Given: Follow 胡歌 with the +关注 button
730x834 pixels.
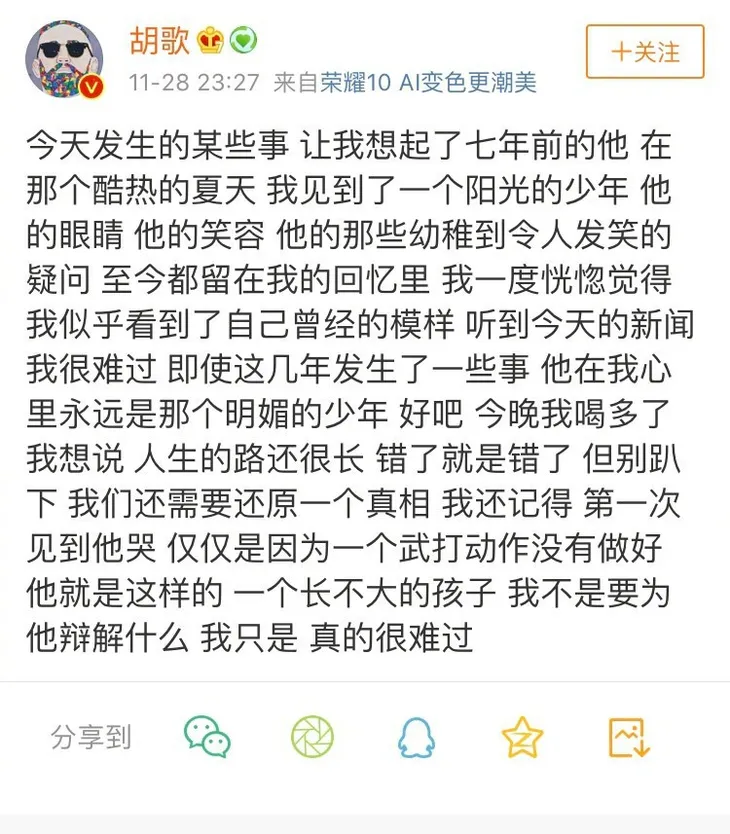Looking at the screenshot, I should pos(645,52).
